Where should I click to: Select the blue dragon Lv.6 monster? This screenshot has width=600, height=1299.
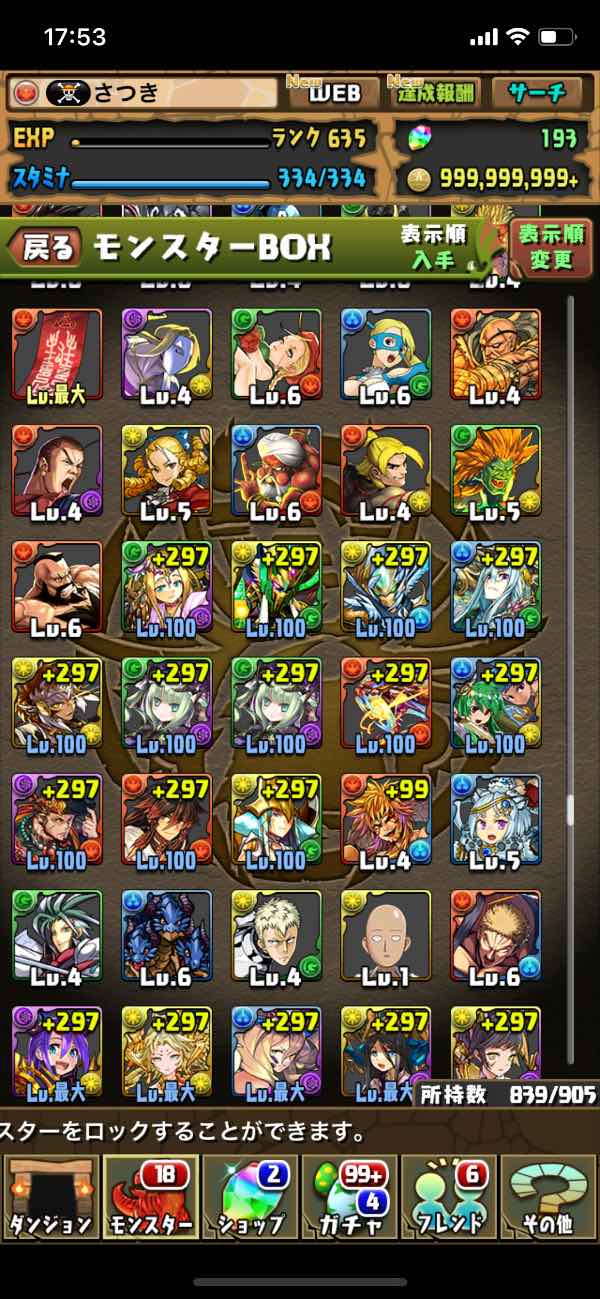tap(167, 936)
